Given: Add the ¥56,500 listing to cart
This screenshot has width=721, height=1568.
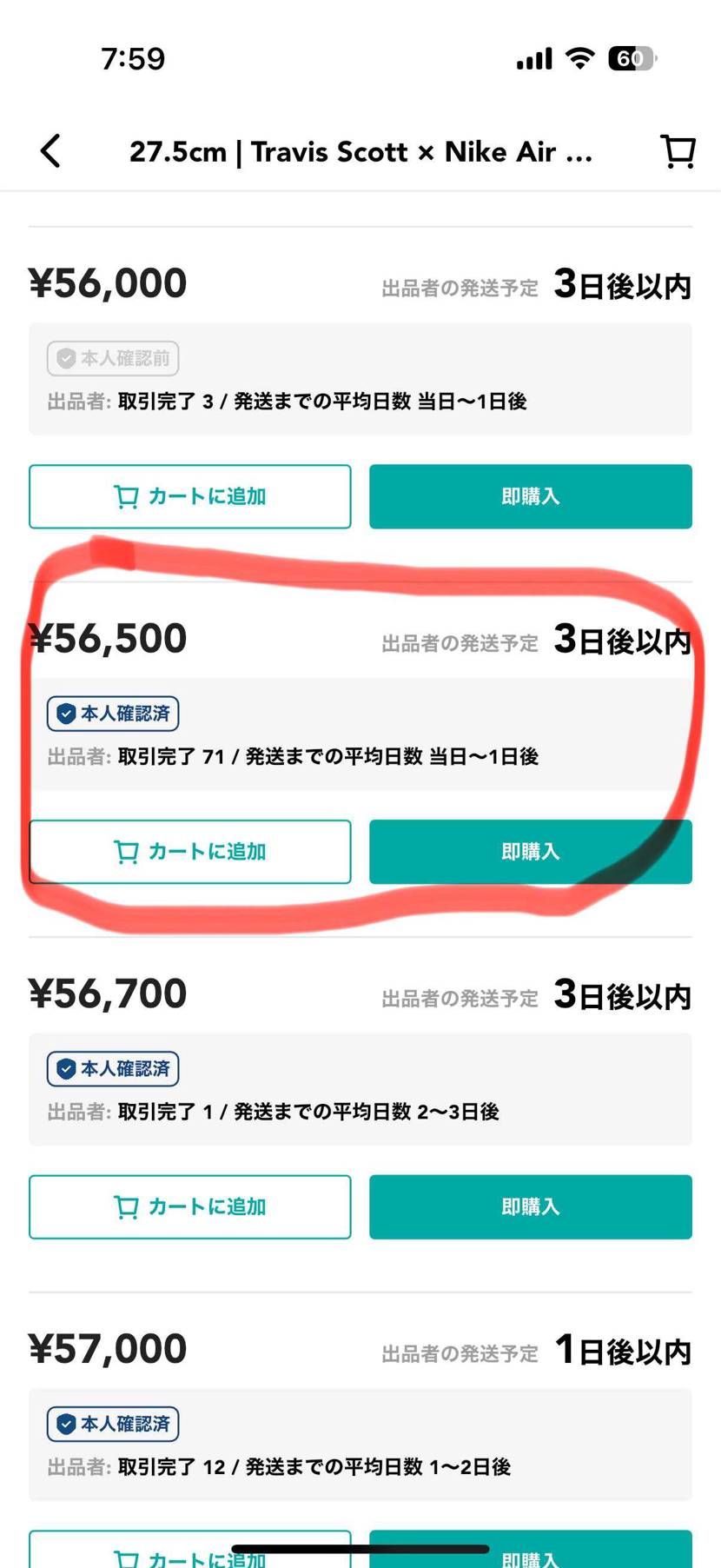Looking at the screenshot, I should pos(189,852).
